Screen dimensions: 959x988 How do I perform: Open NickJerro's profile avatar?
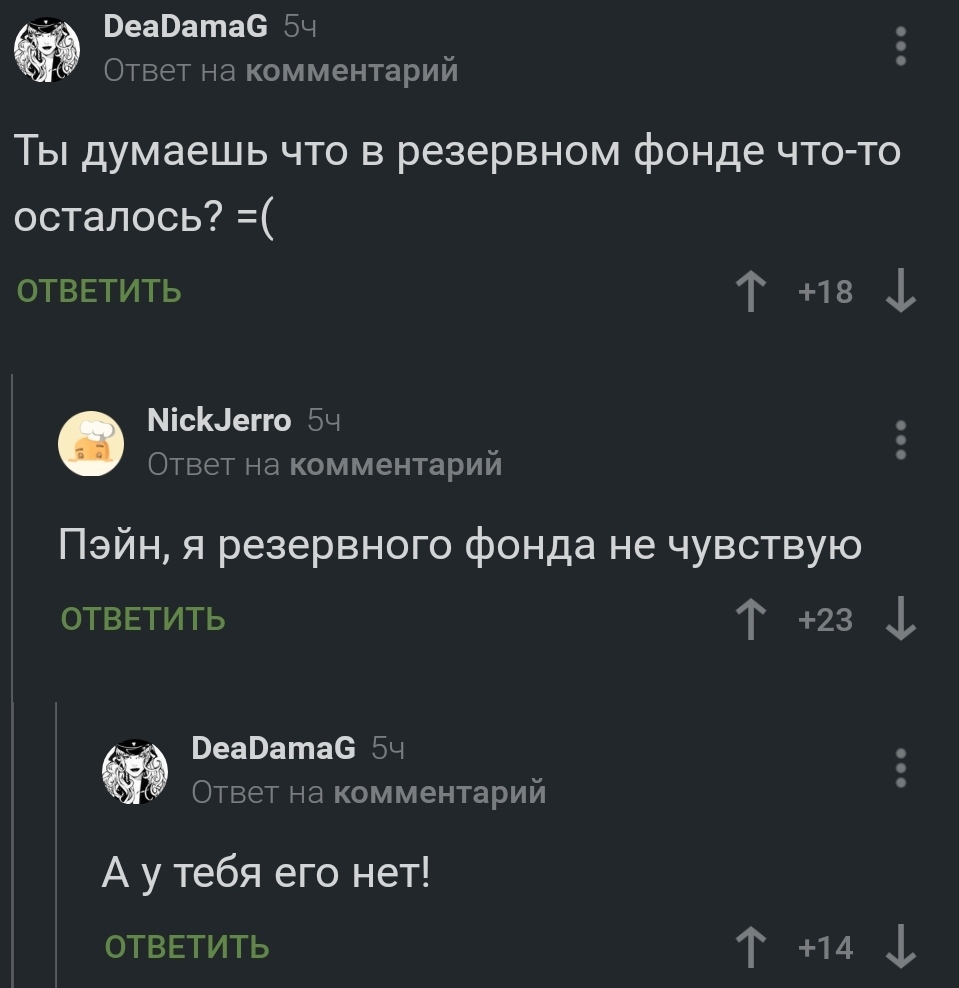click(x=91, y=443)
